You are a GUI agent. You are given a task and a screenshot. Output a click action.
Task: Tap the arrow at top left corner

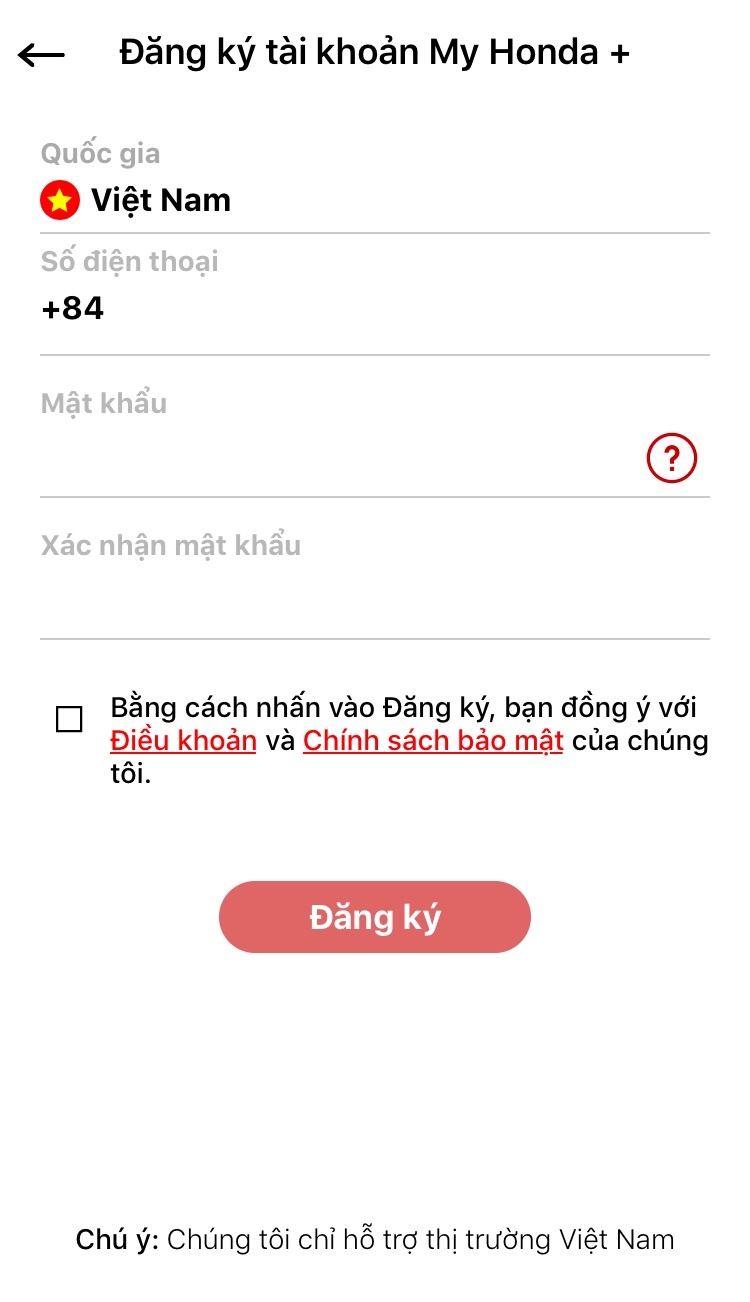pyautogui.click(x=42, y=53)
